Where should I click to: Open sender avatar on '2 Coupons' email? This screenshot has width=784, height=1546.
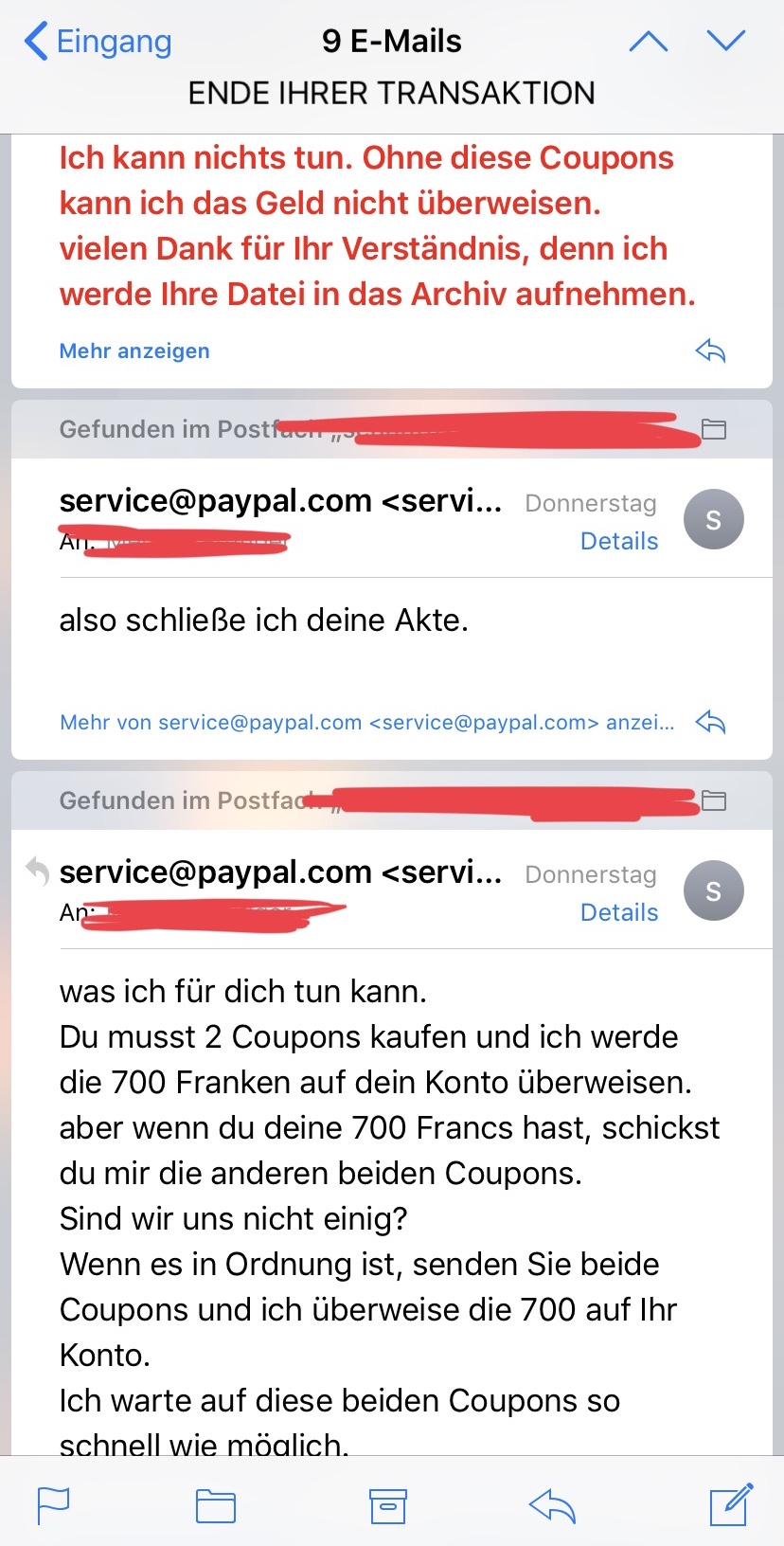click(x=713, y=890)
